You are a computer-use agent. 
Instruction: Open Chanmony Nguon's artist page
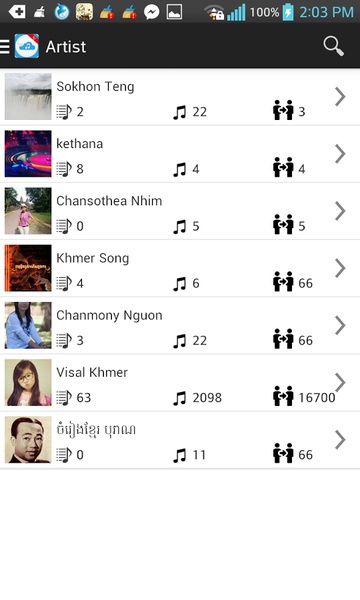click(180, 325)
